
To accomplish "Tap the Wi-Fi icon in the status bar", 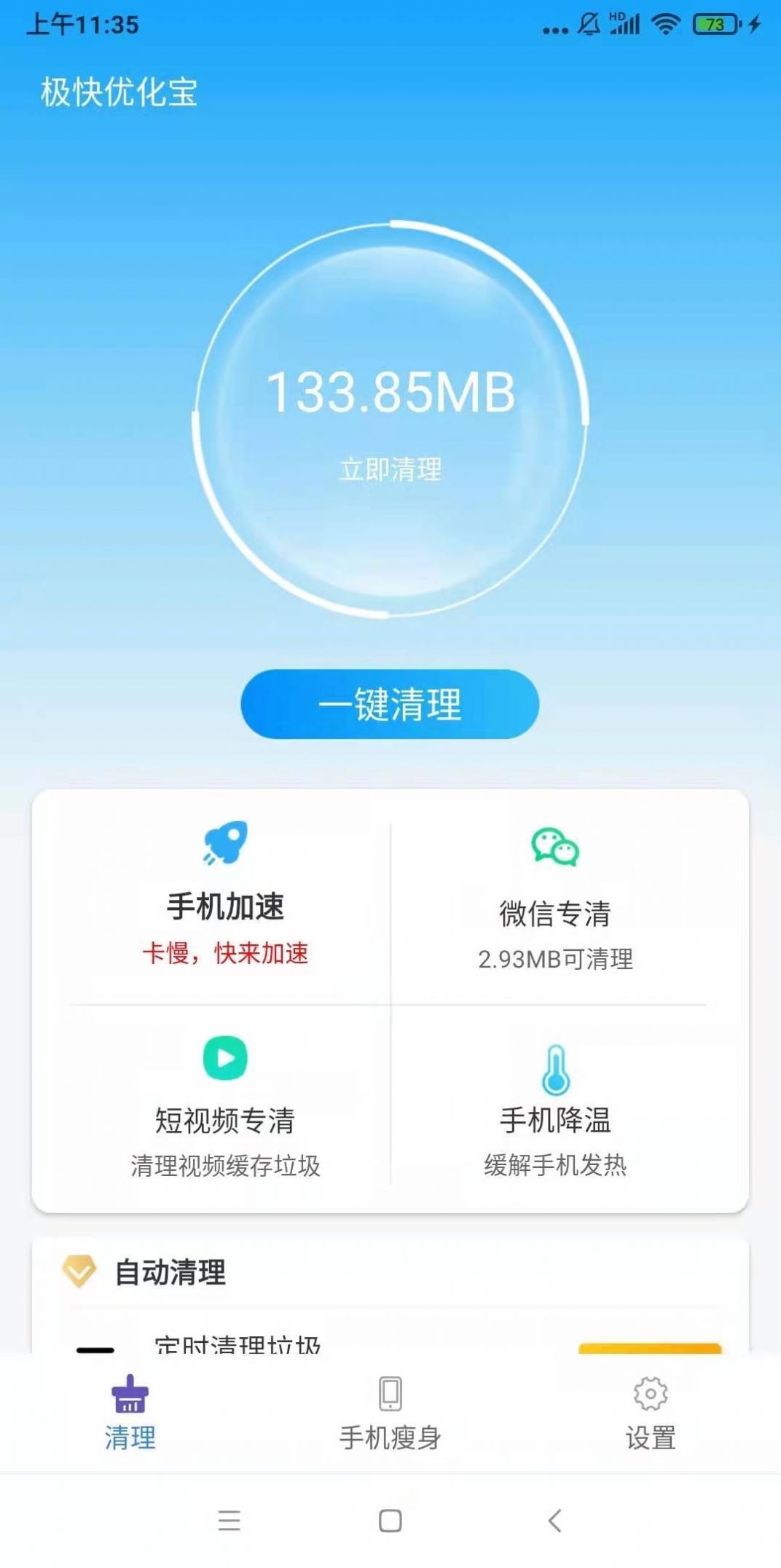I will pos(663,23).
